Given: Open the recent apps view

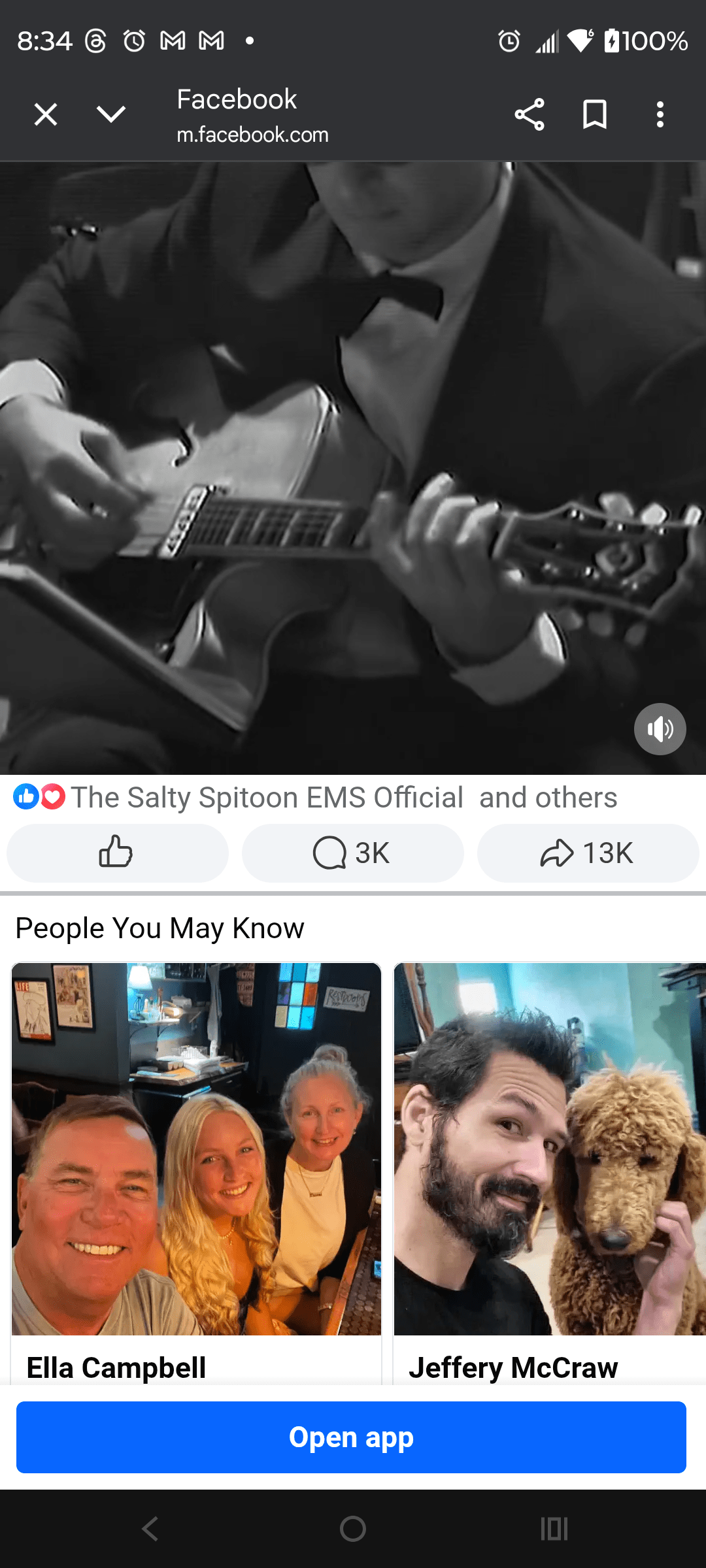Looking at the screenshot, I should [x=554, y=1529].
